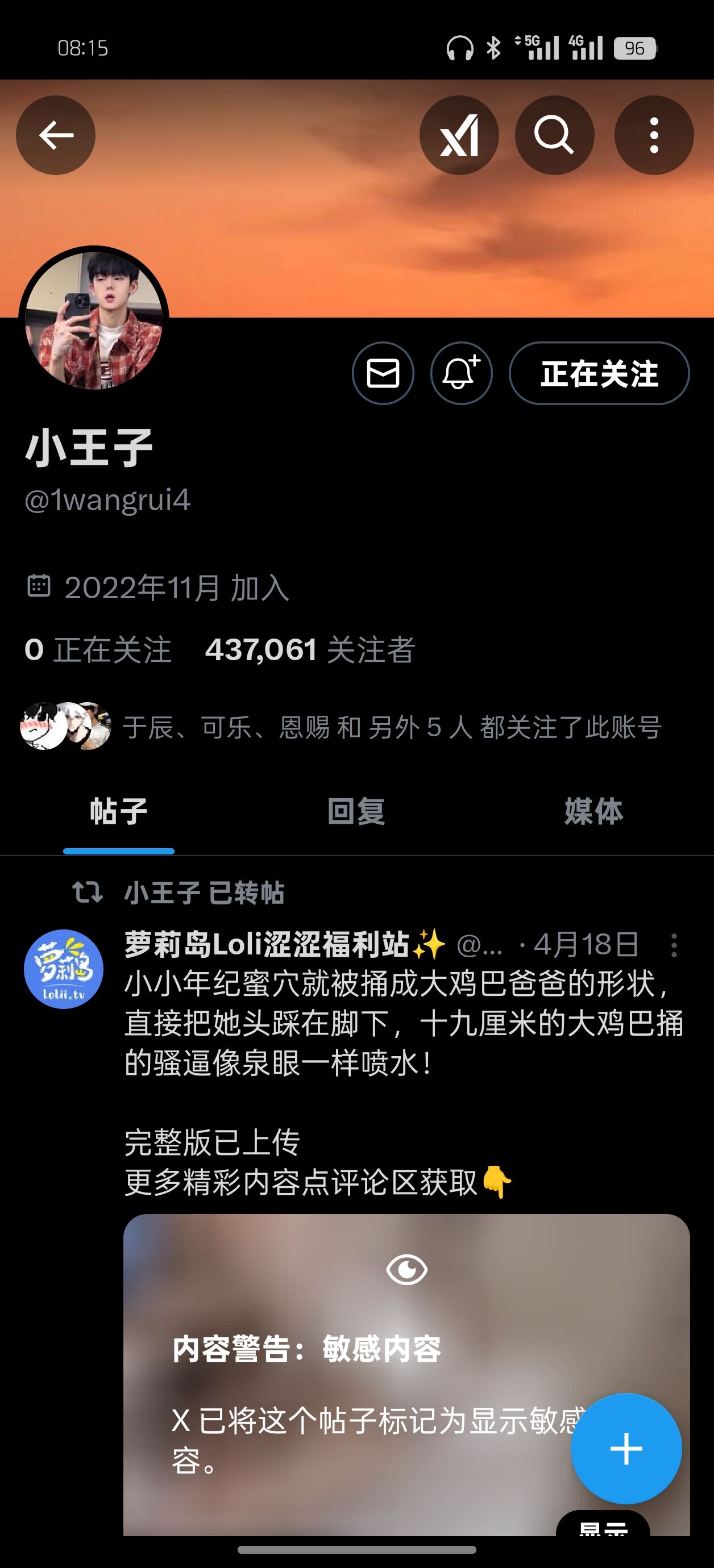Open the 0 正在关注 list
Image resolution: width=714 pixels, height=1568 pixels.
pos(98,649)
